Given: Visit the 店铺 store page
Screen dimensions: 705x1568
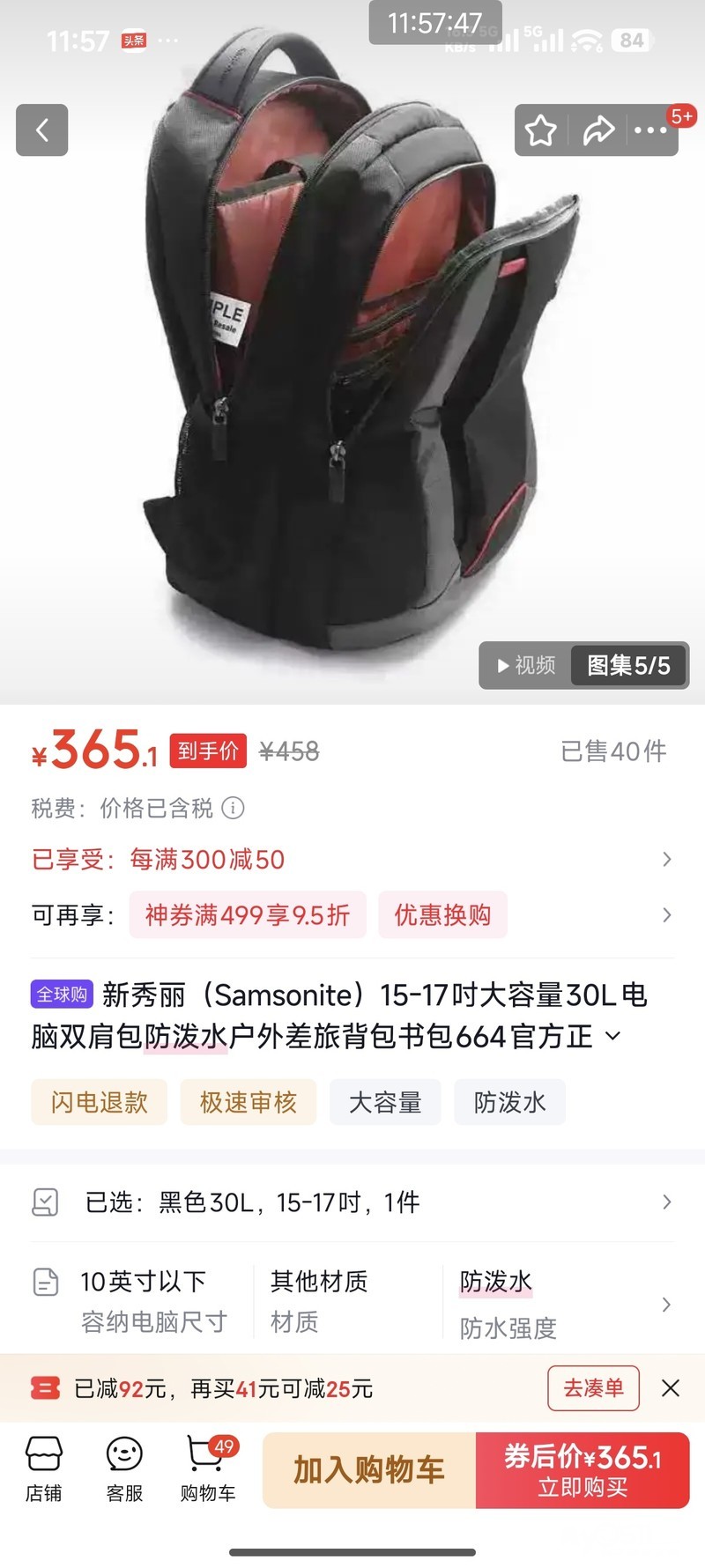Looking at the screenshot, I should [x=44, y=1469].
